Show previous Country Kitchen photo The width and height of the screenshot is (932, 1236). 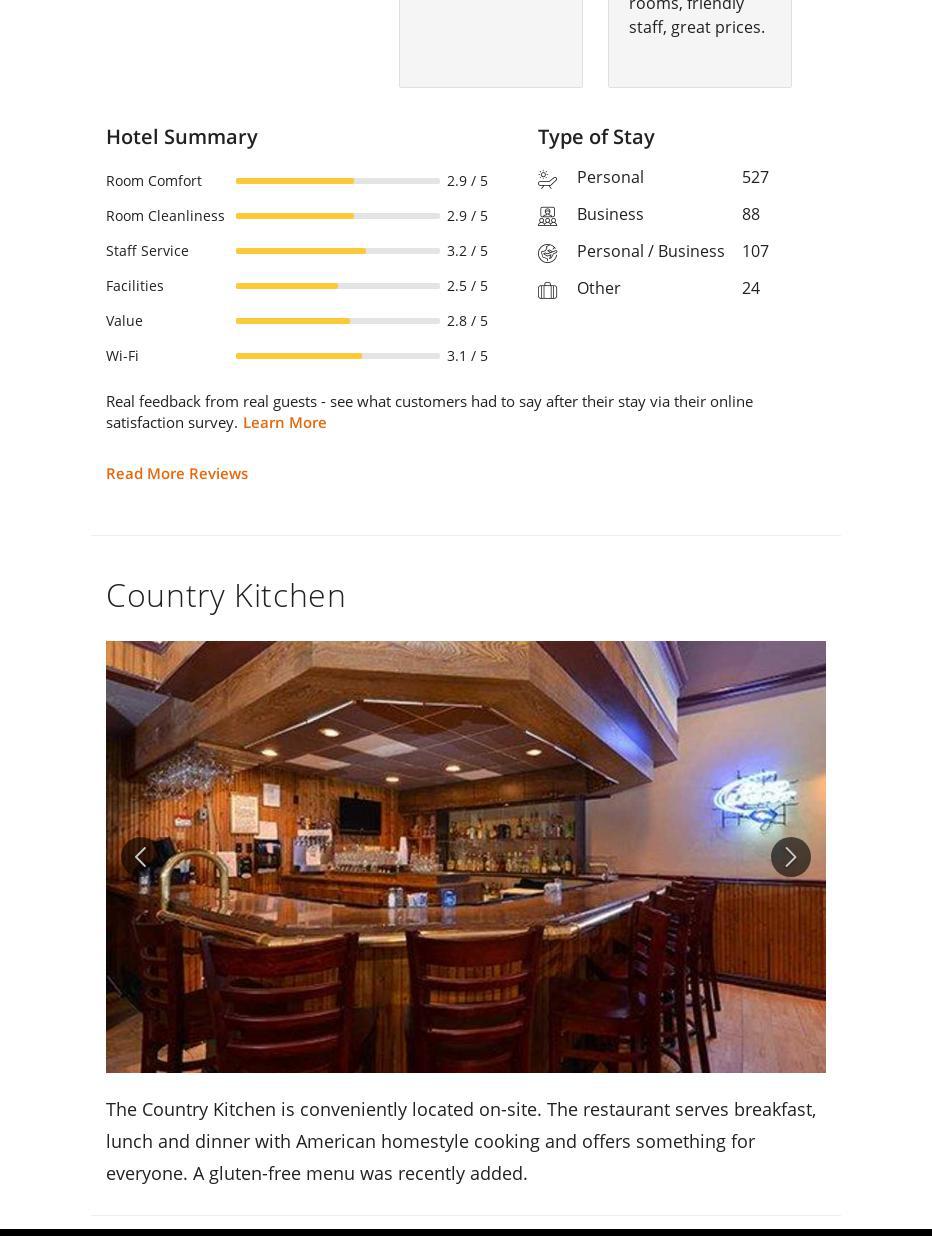click(x=141, y=857)
